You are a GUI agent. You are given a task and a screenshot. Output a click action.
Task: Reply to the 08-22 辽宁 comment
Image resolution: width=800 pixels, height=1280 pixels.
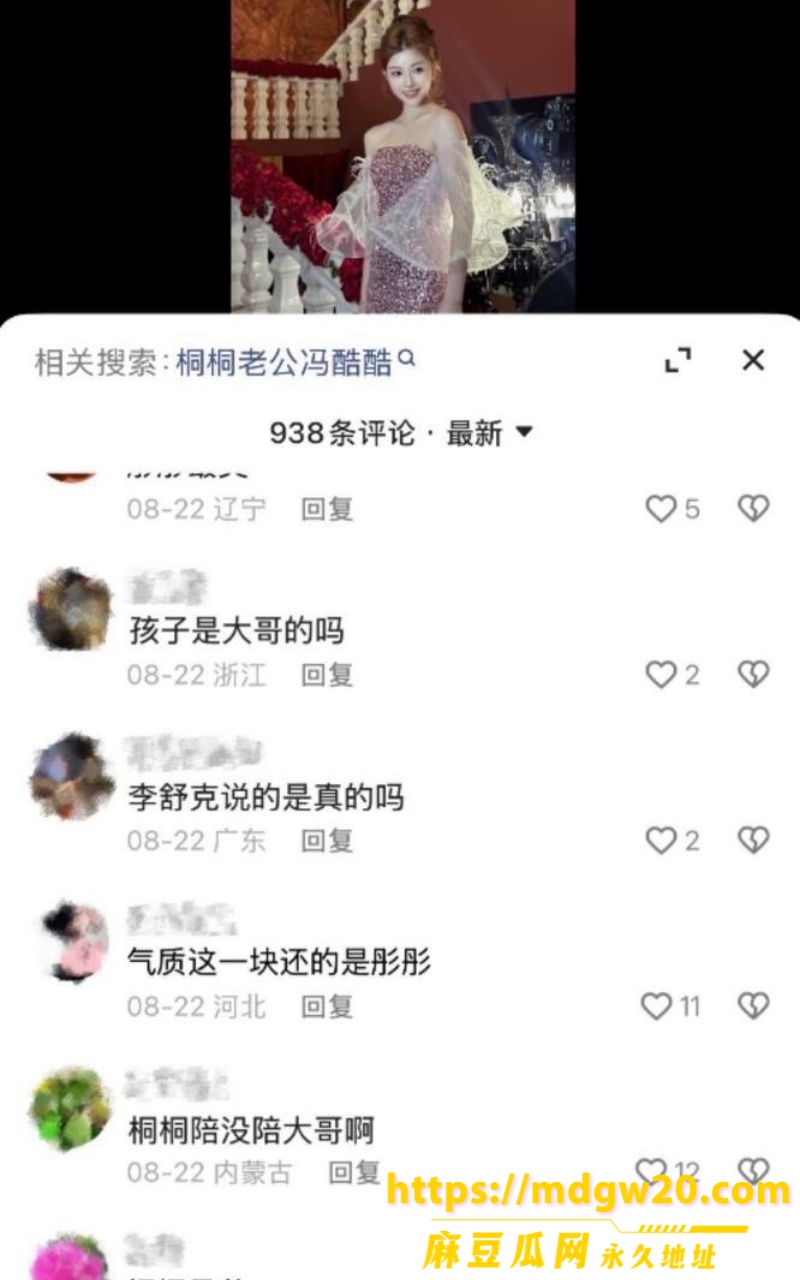point(327,509)
